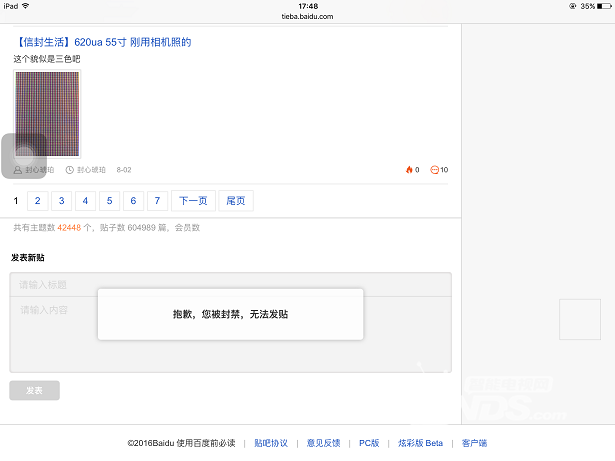Open the 贴吧协议 link
Image resolution: width=615 pixels, height=461 pixels.
(271, 442)
